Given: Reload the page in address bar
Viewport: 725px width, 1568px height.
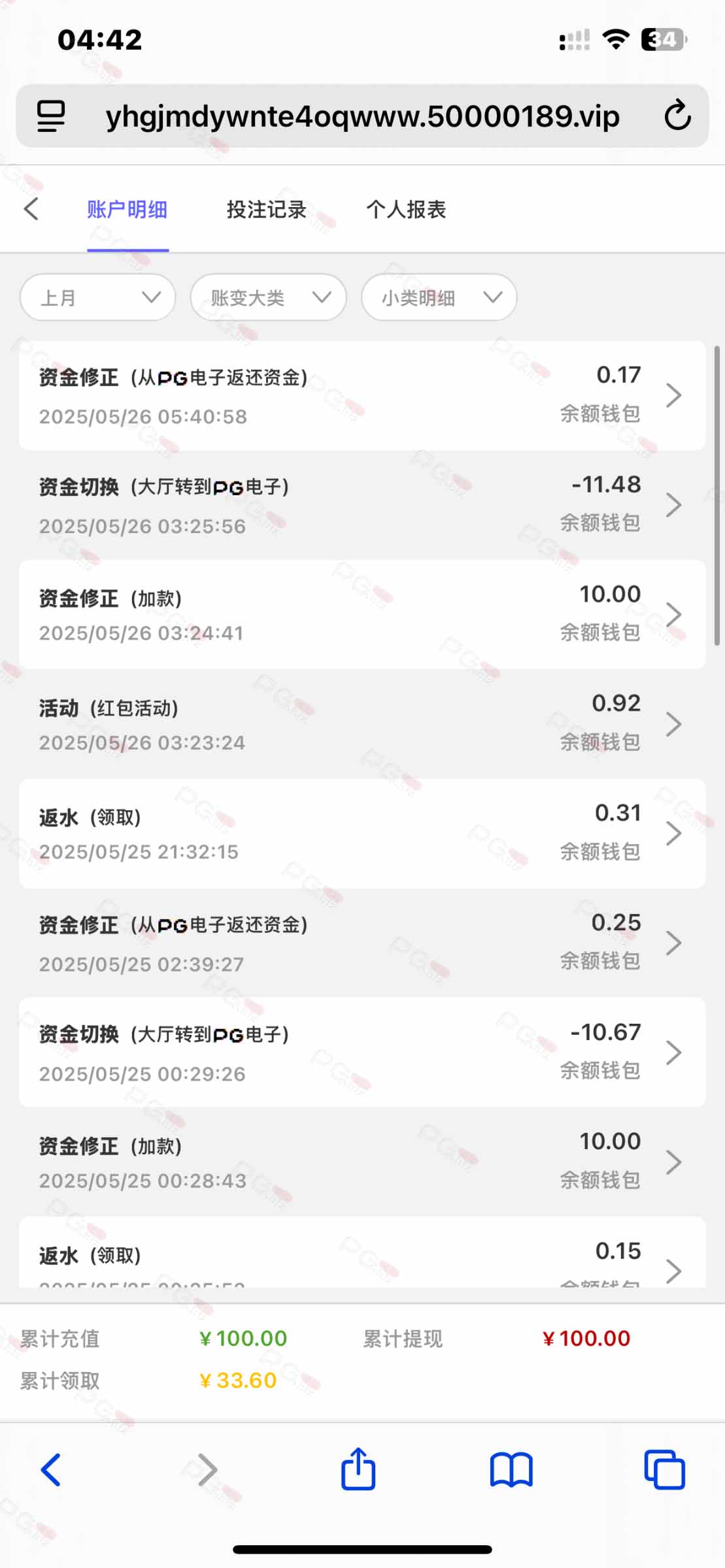Looking at the screenshot, I should pyautogui.click(x=677, y=116).
